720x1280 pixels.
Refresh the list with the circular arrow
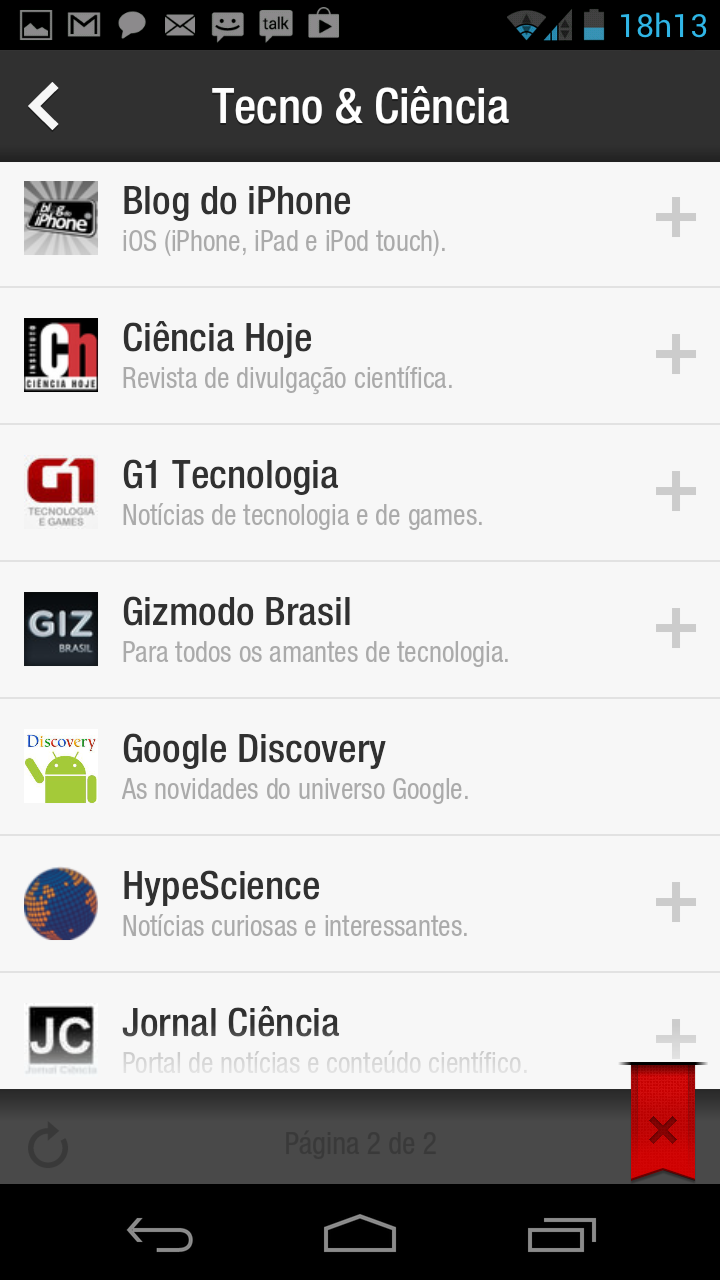pyautogui.click(x=48, y=1146)
